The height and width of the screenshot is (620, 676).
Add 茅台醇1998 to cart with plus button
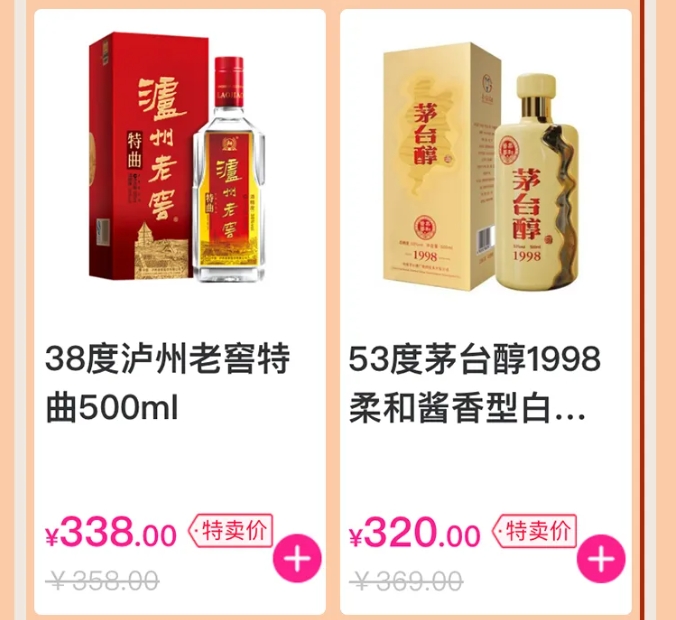coord(601,559)
